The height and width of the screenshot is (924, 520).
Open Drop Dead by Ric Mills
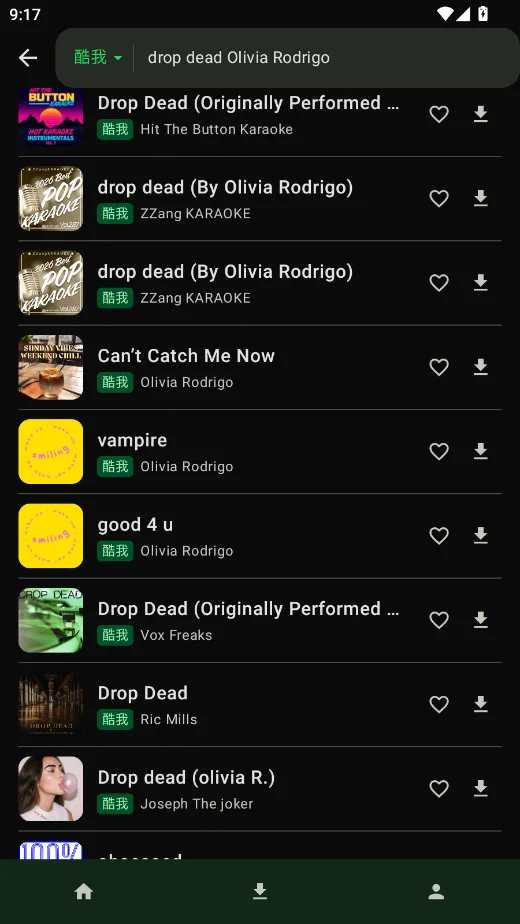tap(259, 704)
